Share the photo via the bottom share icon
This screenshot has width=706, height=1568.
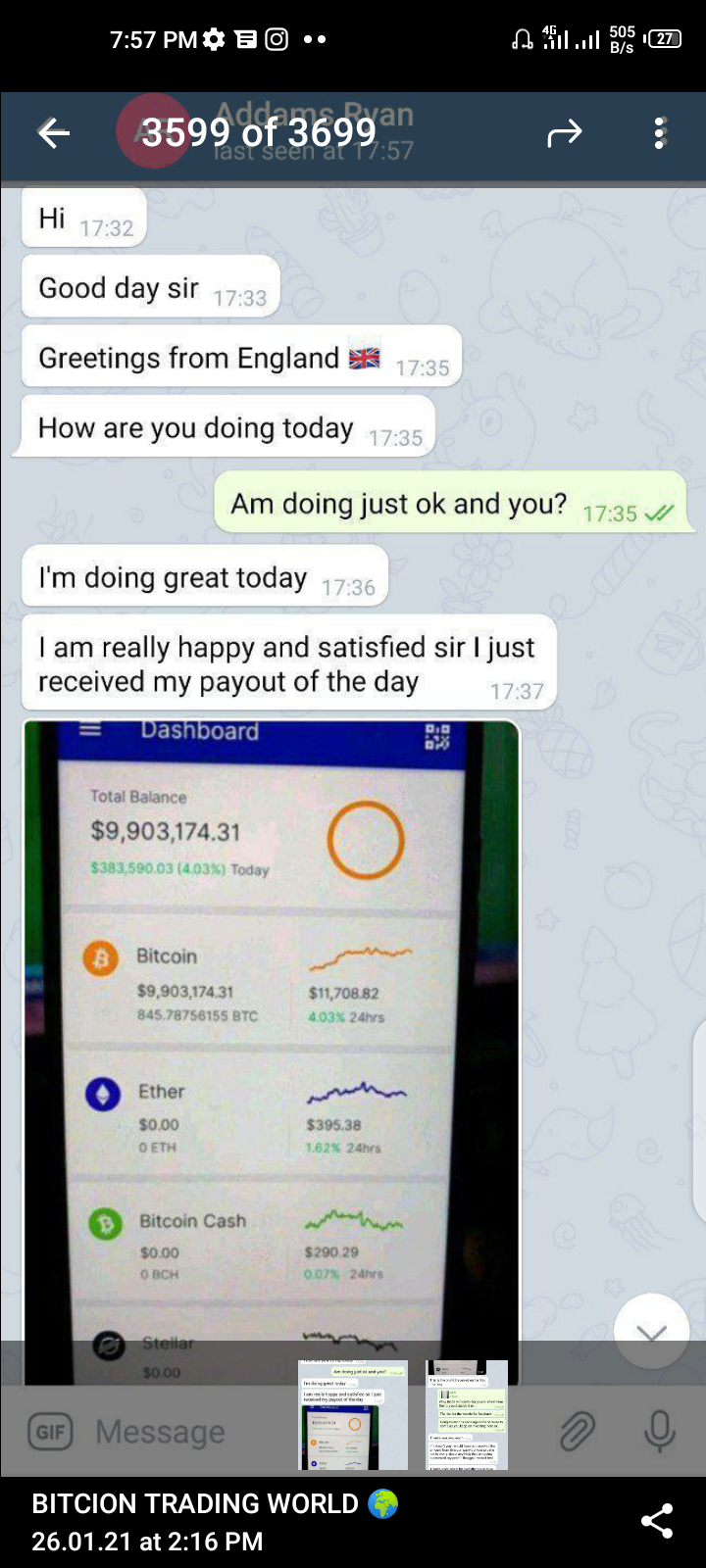click(x=656, y=1521)
